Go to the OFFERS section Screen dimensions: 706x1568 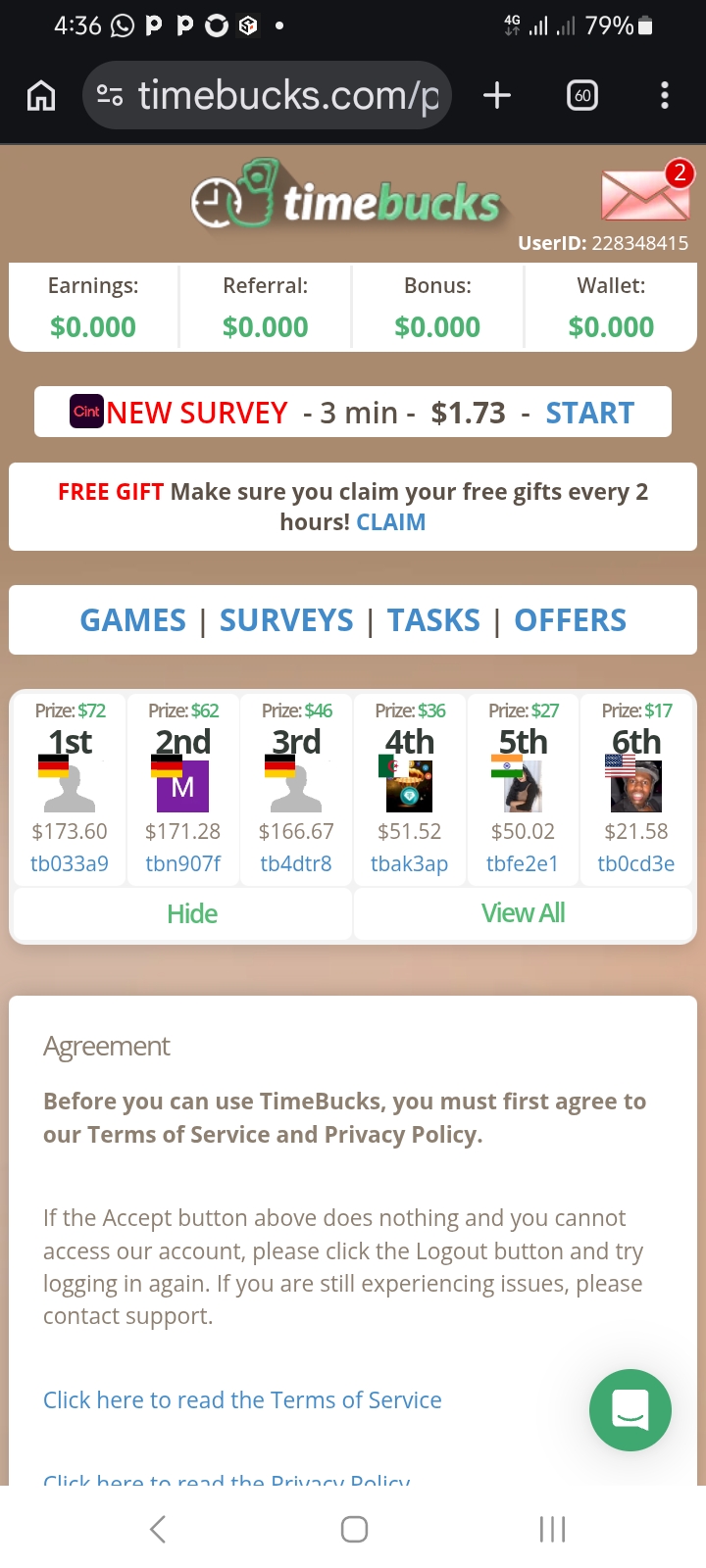[x=570, y=620]
